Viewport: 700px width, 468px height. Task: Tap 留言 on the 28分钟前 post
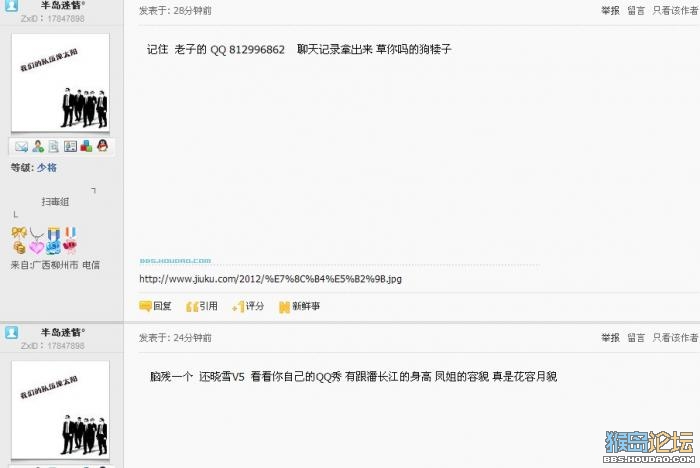(x=636, y=11)
